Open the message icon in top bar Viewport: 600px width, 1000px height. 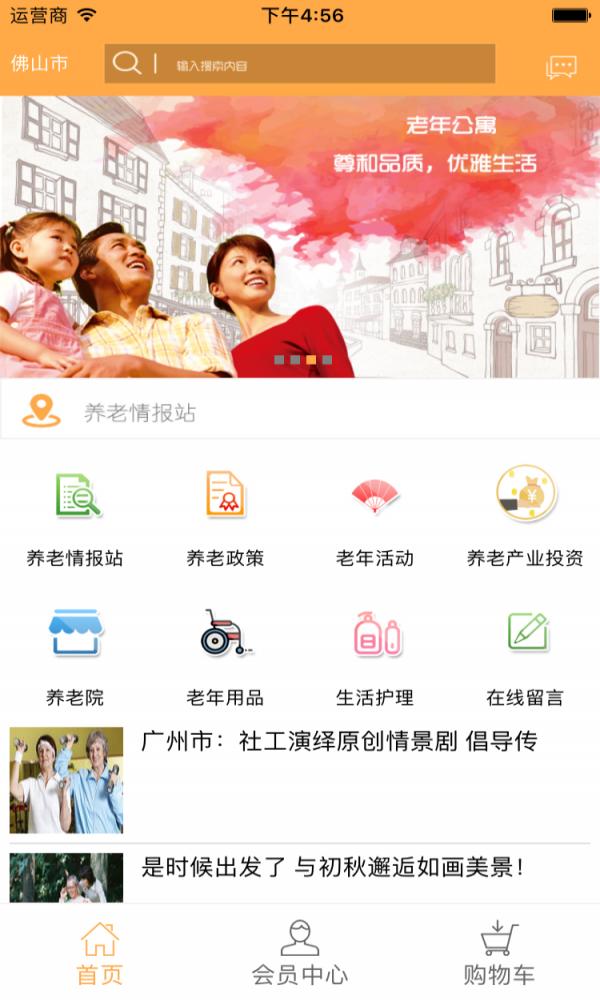click(x=561, y=66)
